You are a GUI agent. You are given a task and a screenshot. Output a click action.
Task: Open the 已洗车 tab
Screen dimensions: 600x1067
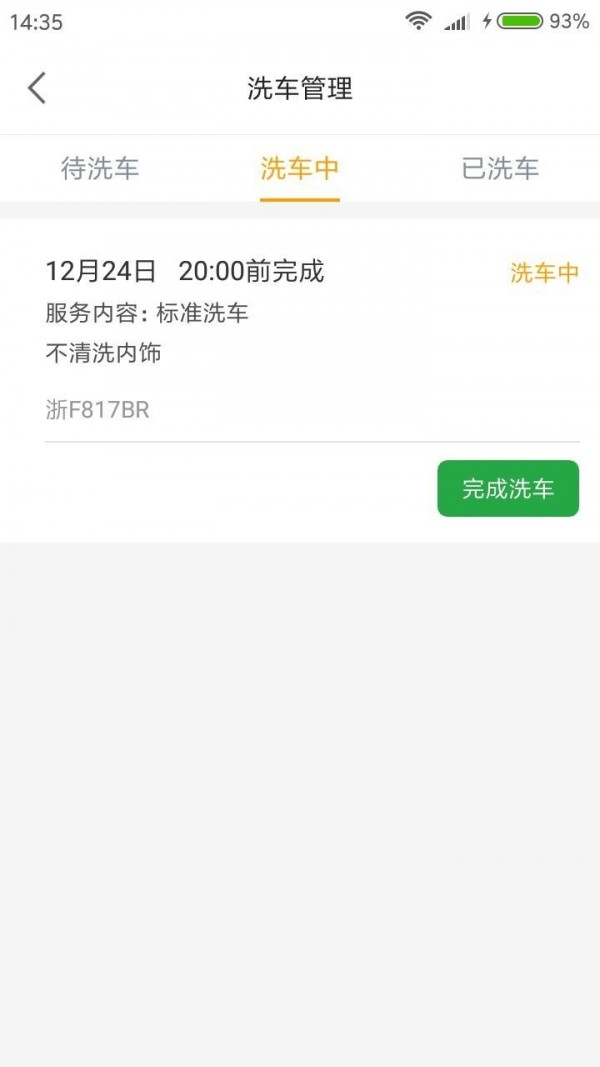(x=500, y=168)
